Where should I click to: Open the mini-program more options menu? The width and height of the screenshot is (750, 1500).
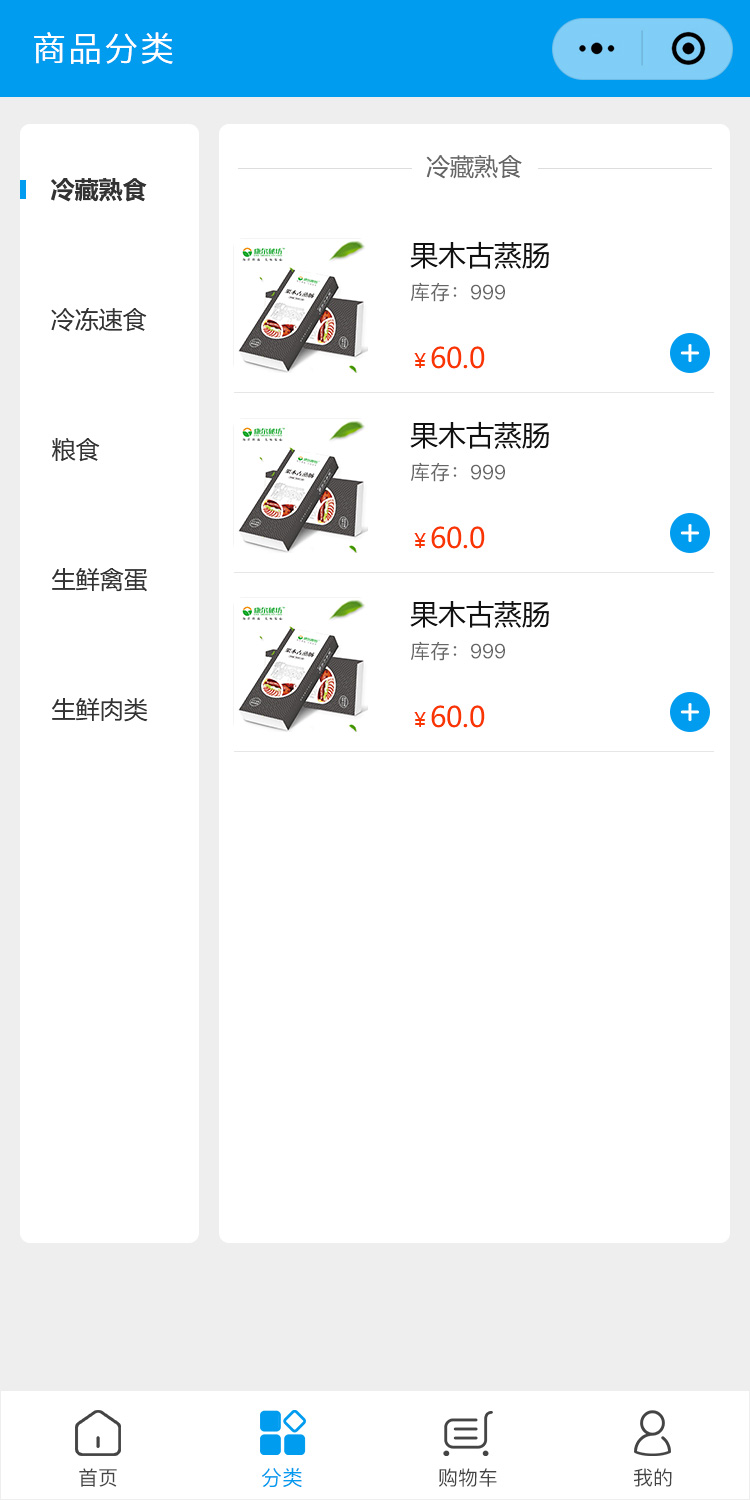coord(597,48)
